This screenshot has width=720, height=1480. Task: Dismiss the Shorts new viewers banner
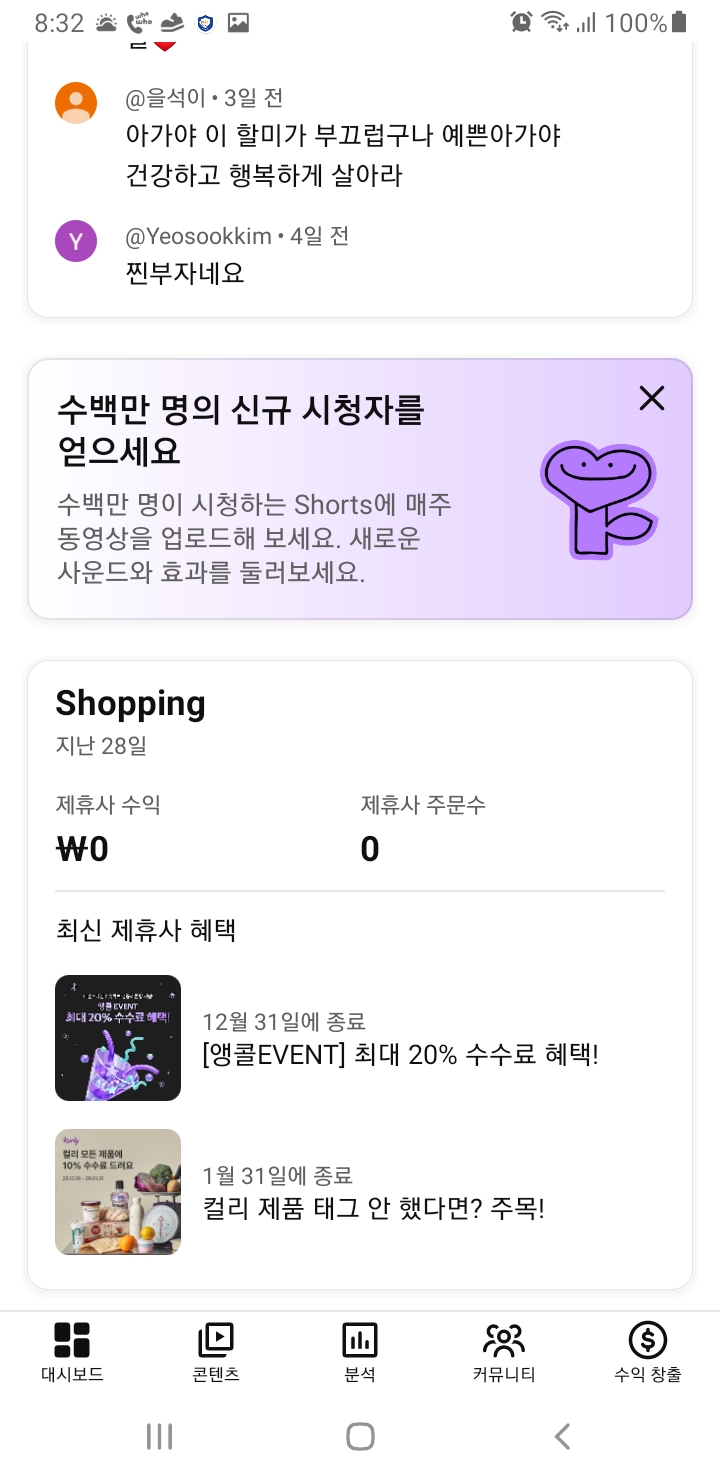coord(651,399)
